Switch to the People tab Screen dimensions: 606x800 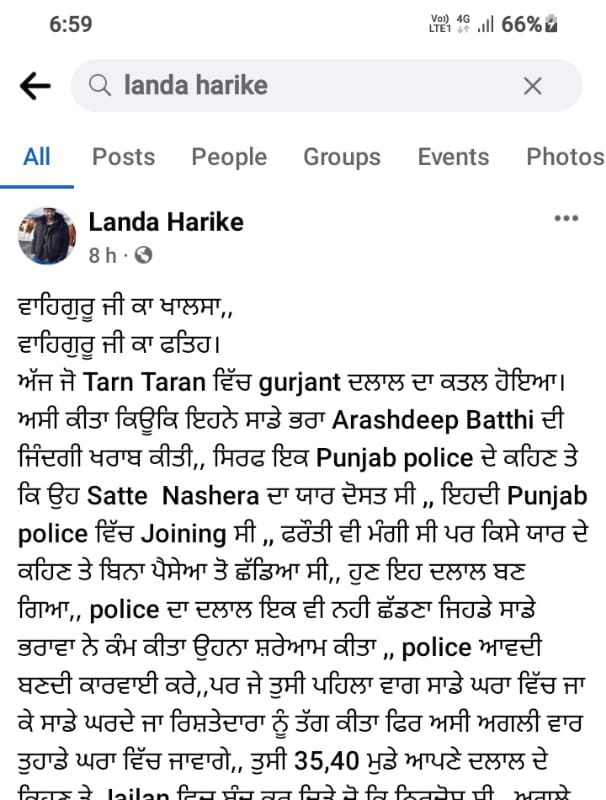pyautogui.click(x=229, y=157)
